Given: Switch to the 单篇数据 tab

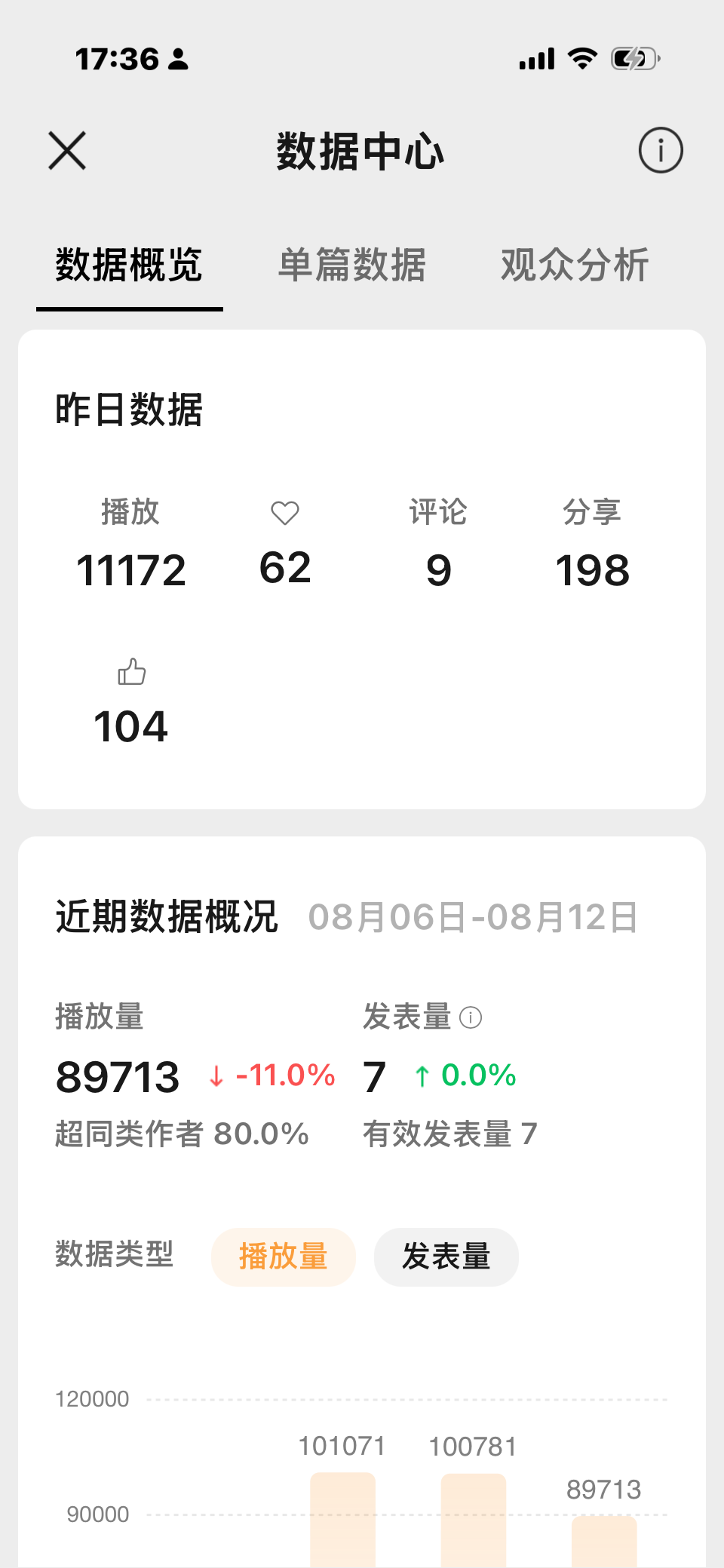Looking at the screenshot, I should pos(352,265).
